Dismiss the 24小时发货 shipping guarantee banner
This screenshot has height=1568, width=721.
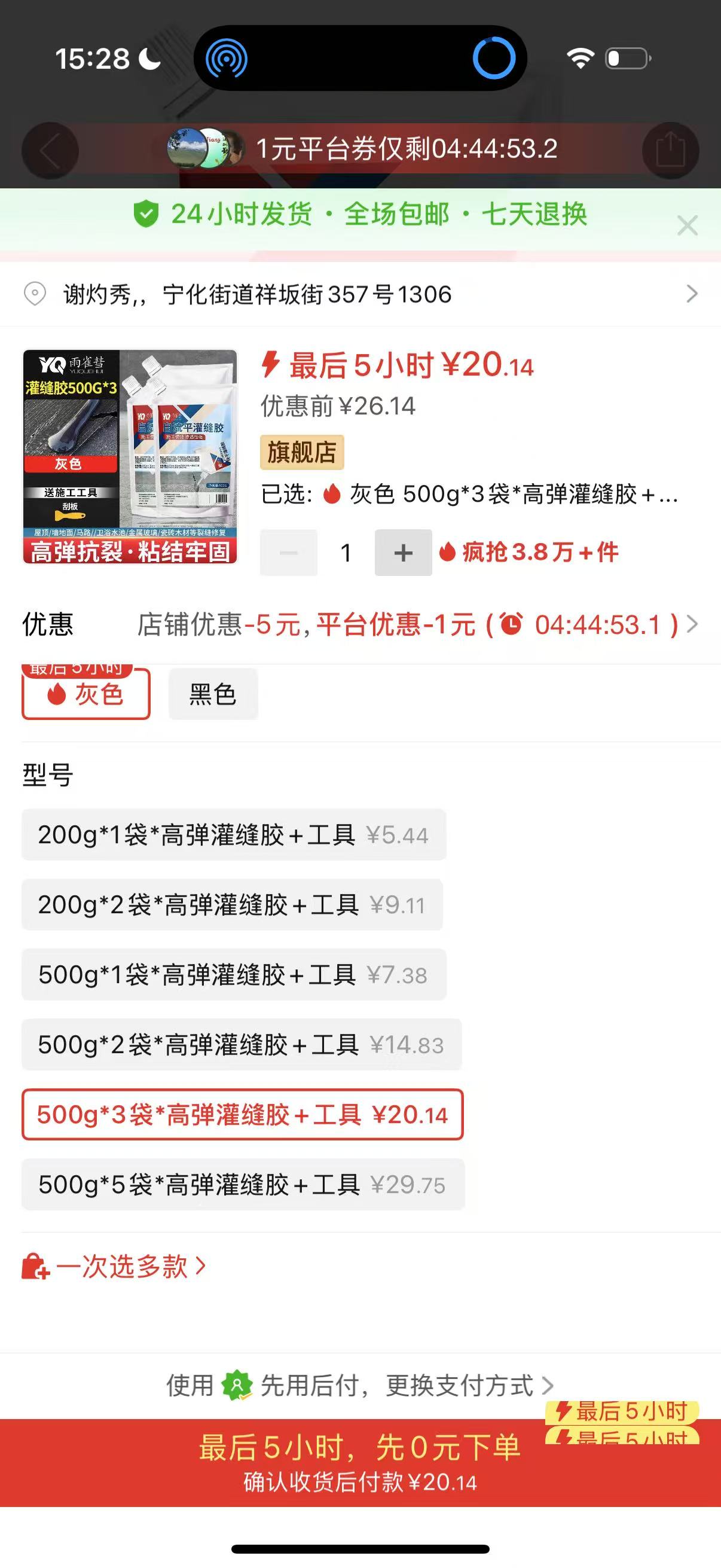tap(687, 226)
